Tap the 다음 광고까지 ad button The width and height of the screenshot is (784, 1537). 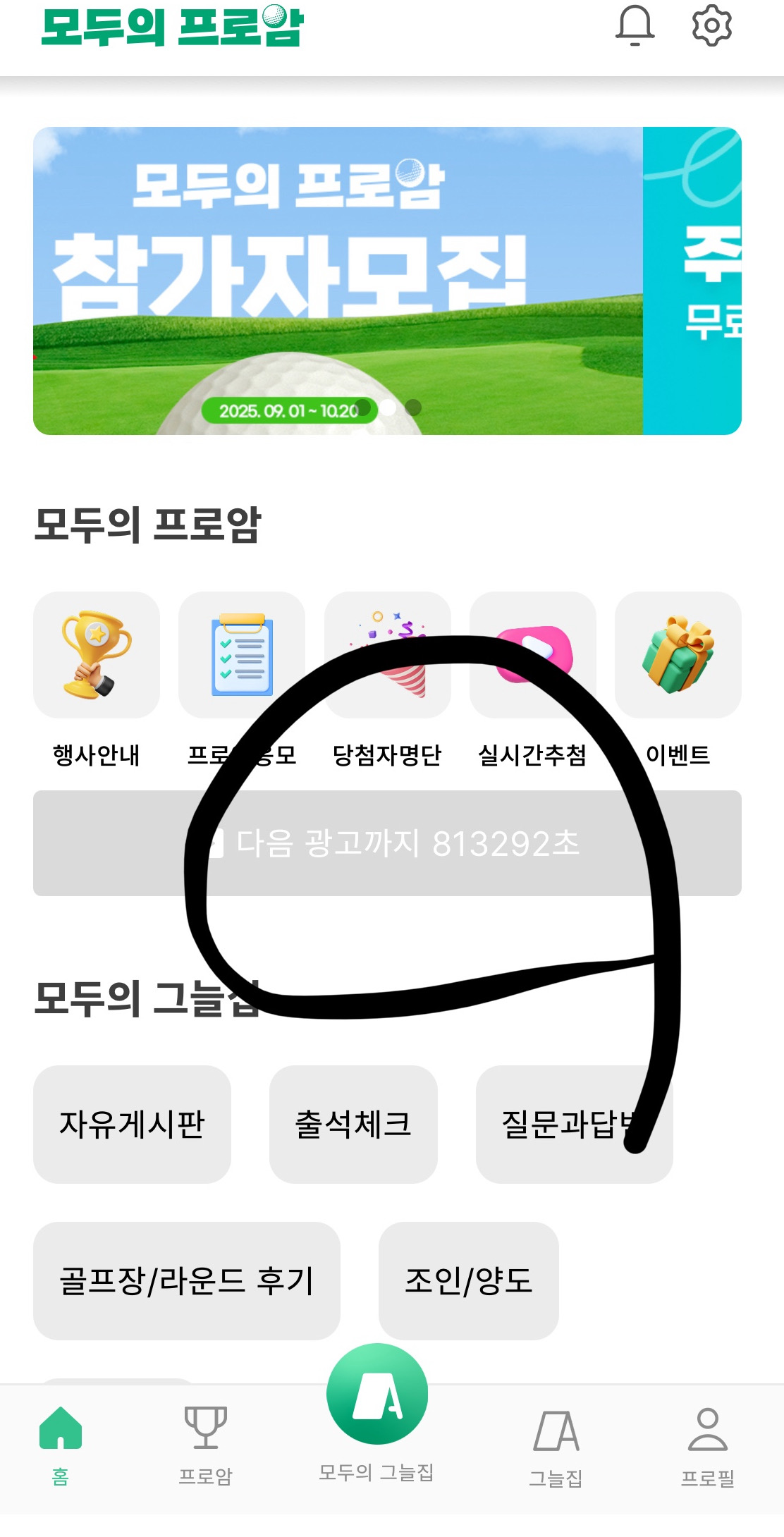pos(387,843)
